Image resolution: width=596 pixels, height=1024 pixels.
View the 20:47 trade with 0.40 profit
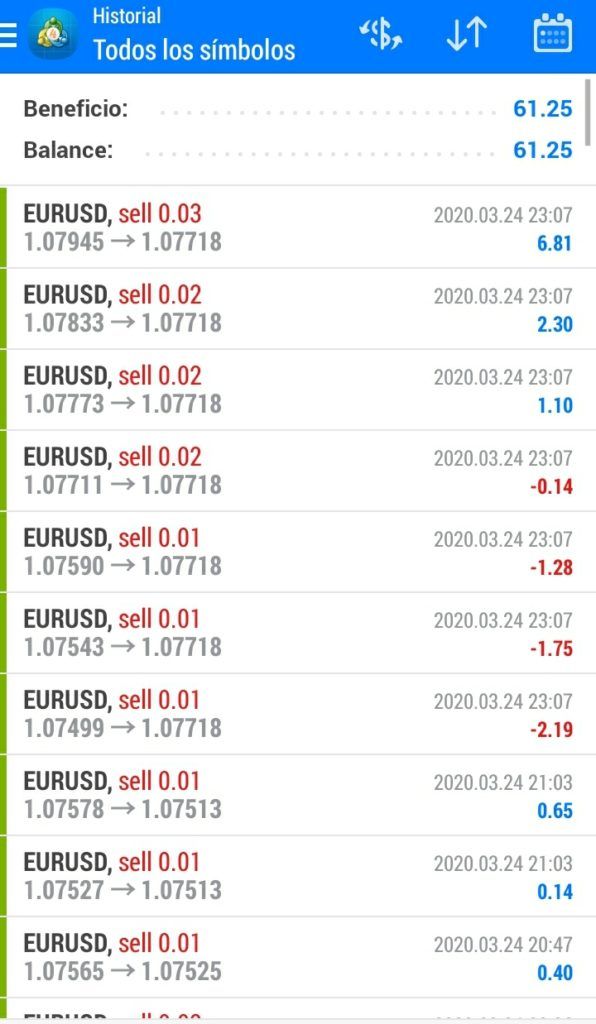298,956
